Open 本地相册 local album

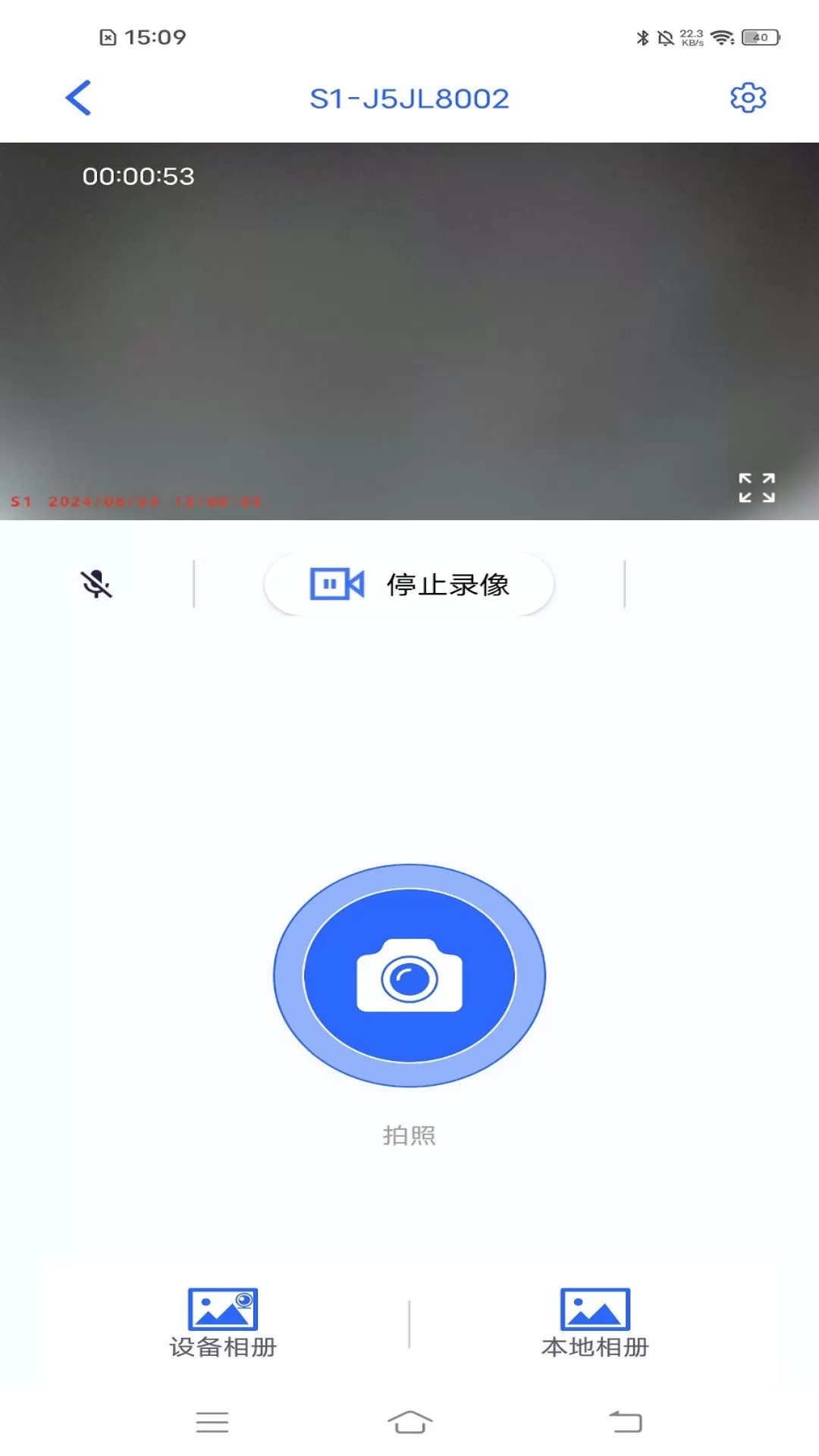[x=595, y=1323]
